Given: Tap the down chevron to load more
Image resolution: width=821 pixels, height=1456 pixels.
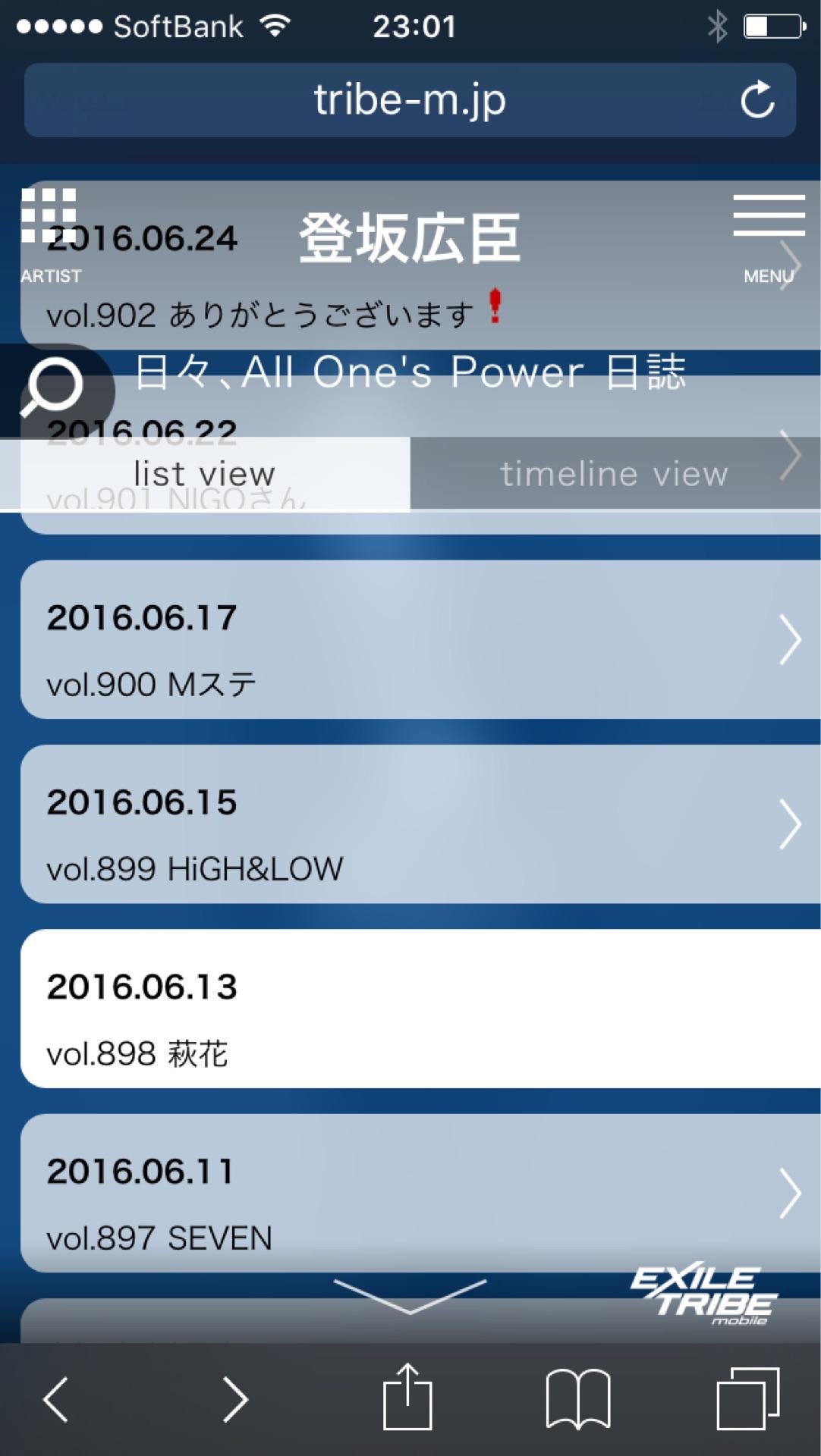Looking at the screenshot, I should click(410, 1297).
